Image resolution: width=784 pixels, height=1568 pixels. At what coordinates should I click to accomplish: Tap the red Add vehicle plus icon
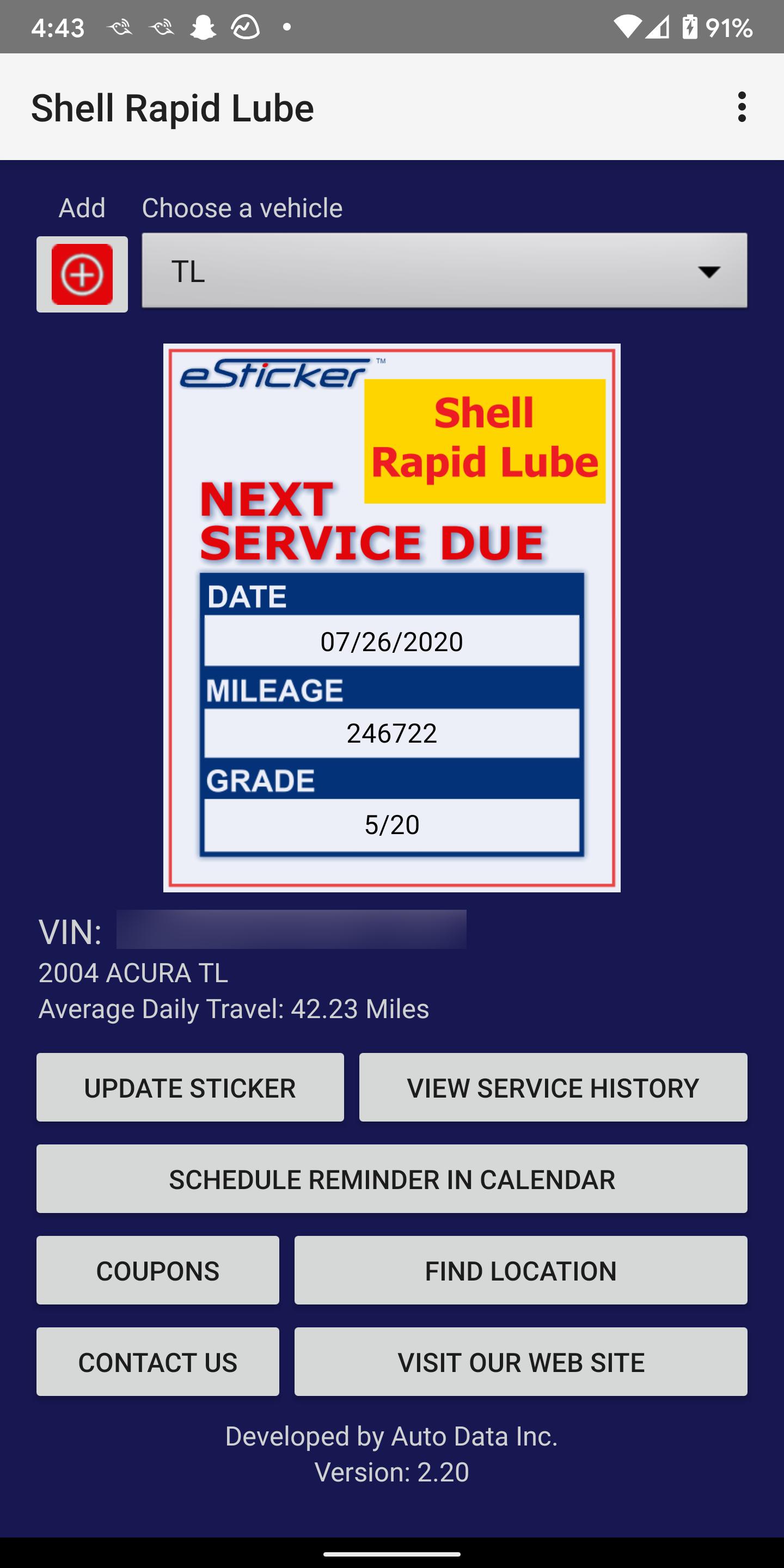click(82, 274)
